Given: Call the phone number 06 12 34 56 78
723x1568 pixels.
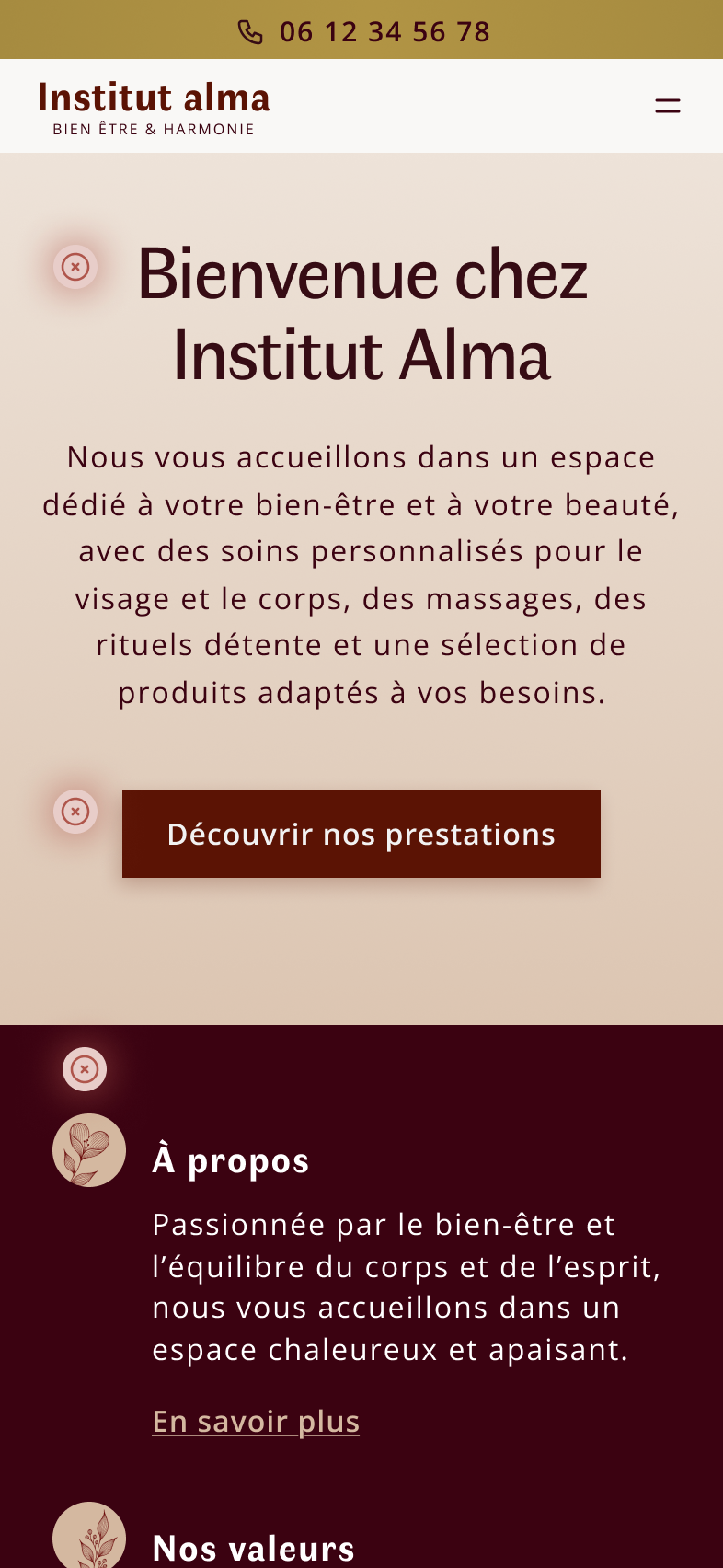Looking at the screenshot, I should tap(363, 31).
